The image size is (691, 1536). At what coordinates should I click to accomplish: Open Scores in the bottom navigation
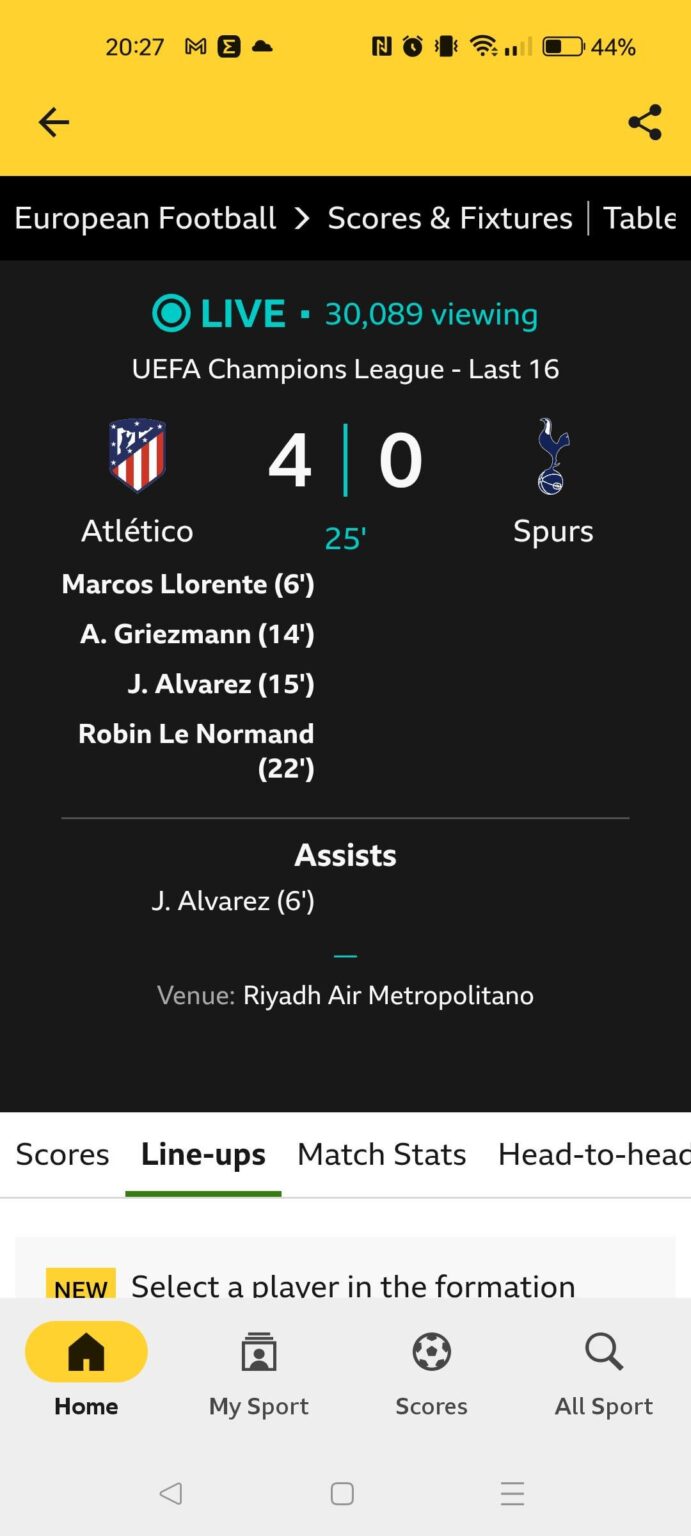tap(431, 1370)
